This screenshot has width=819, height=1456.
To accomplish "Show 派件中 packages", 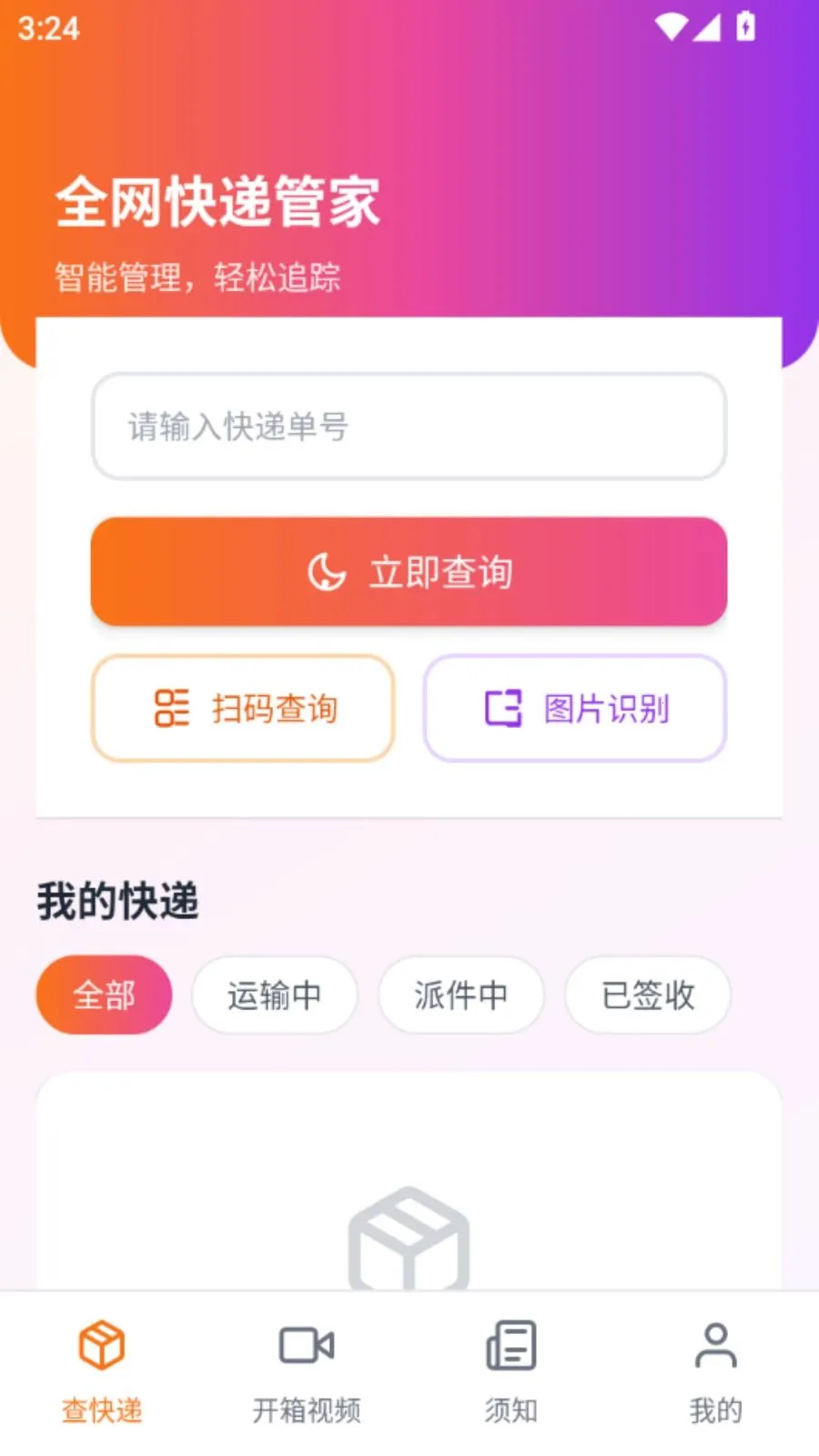I will tap(460, 995).
